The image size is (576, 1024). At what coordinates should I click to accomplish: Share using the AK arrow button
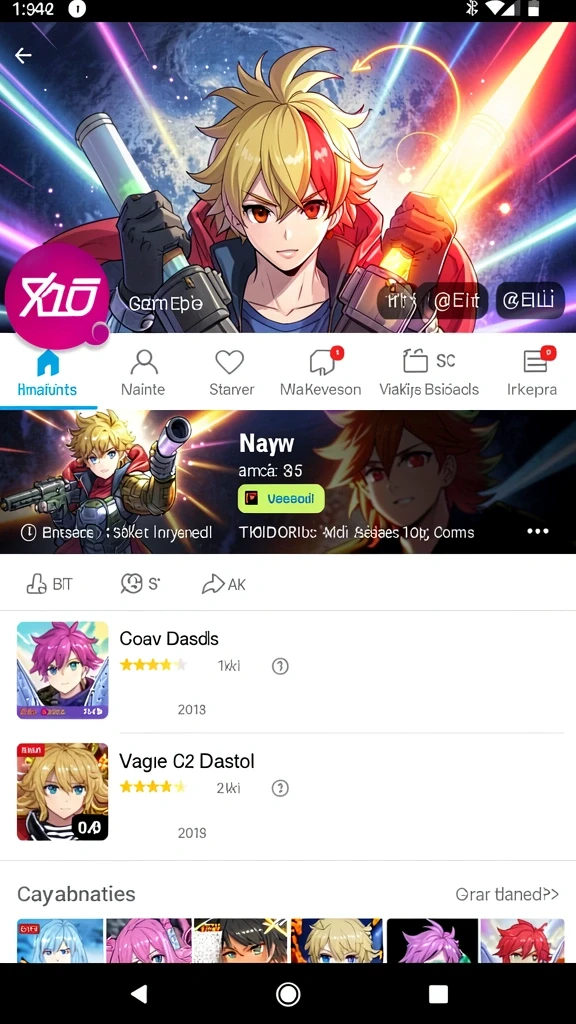point(224,584)
